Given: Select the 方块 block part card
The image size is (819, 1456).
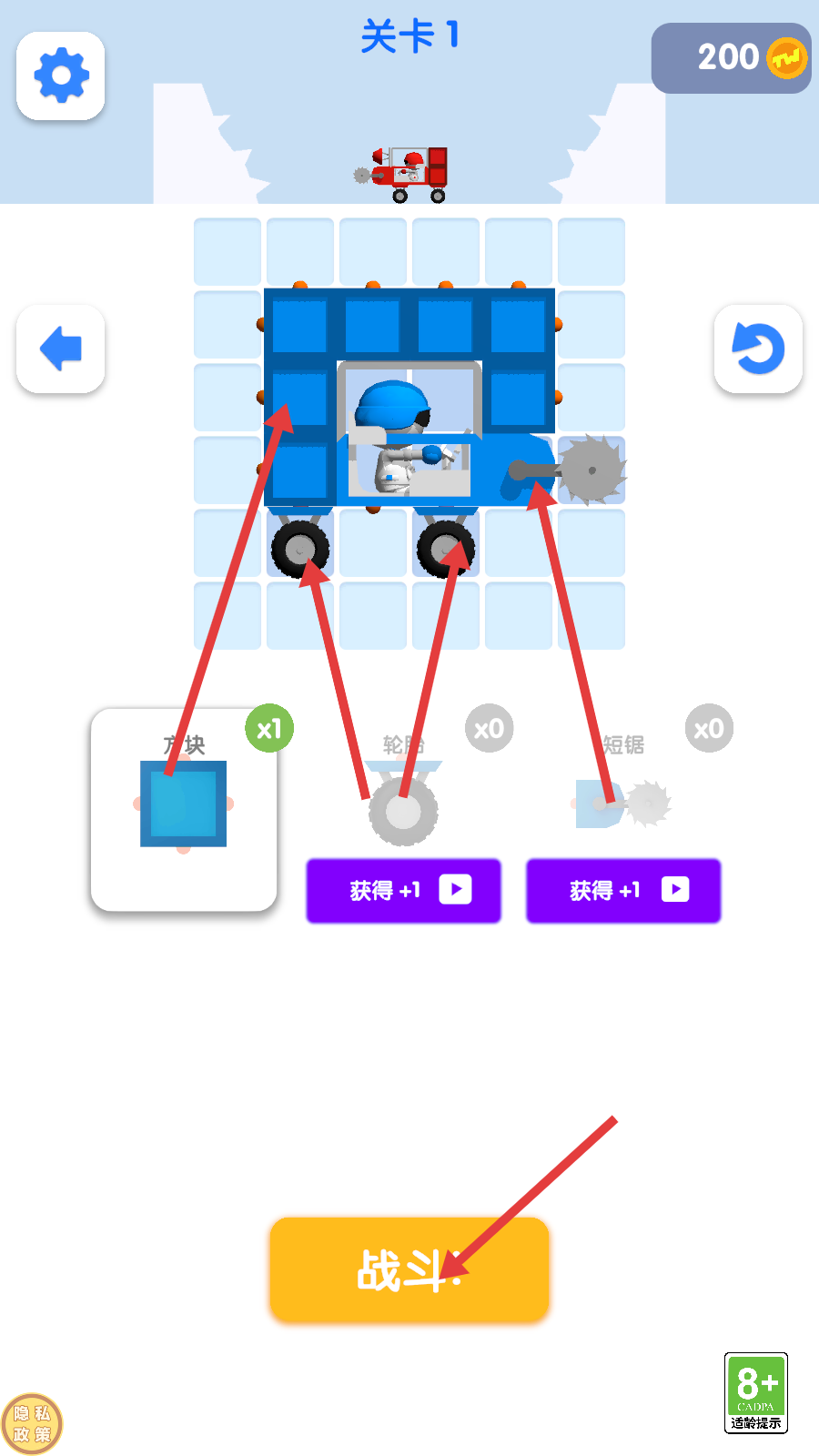Looking at the screenshot, I should click(x=184, y=810).
